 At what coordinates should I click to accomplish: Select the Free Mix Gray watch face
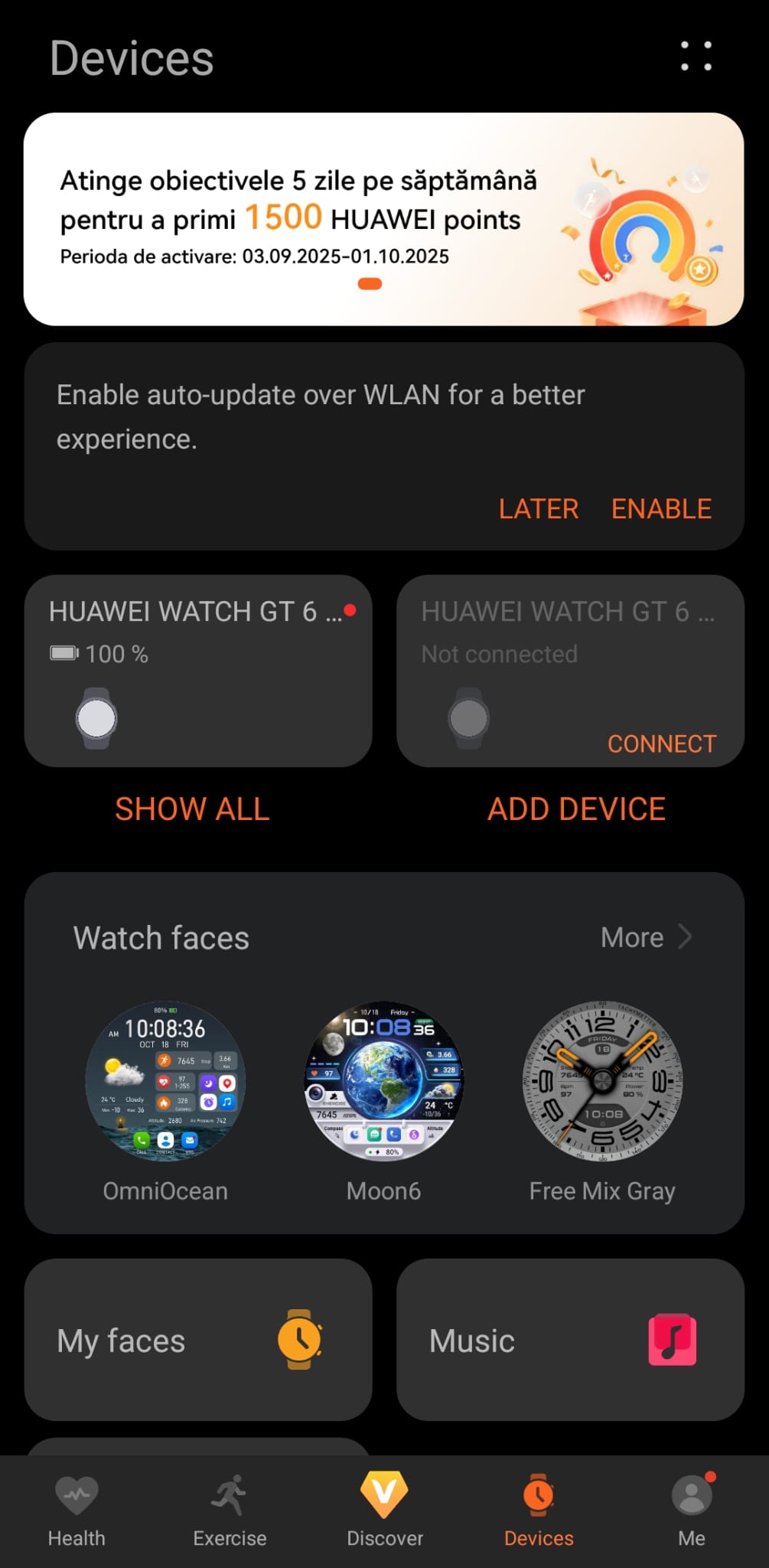602,1081
